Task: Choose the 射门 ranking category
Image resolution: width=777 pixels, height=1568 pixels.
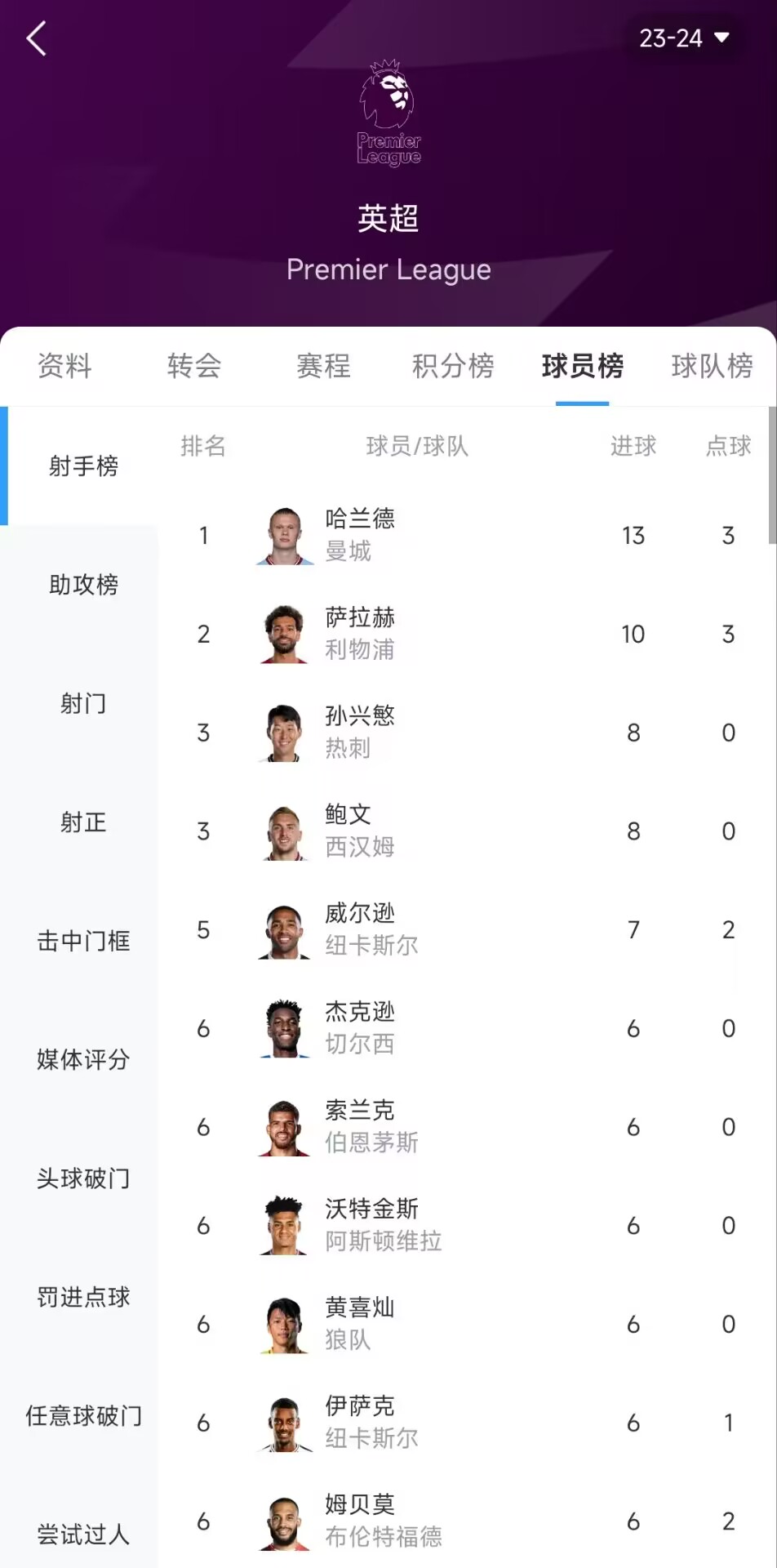Action: click(83, 703)
